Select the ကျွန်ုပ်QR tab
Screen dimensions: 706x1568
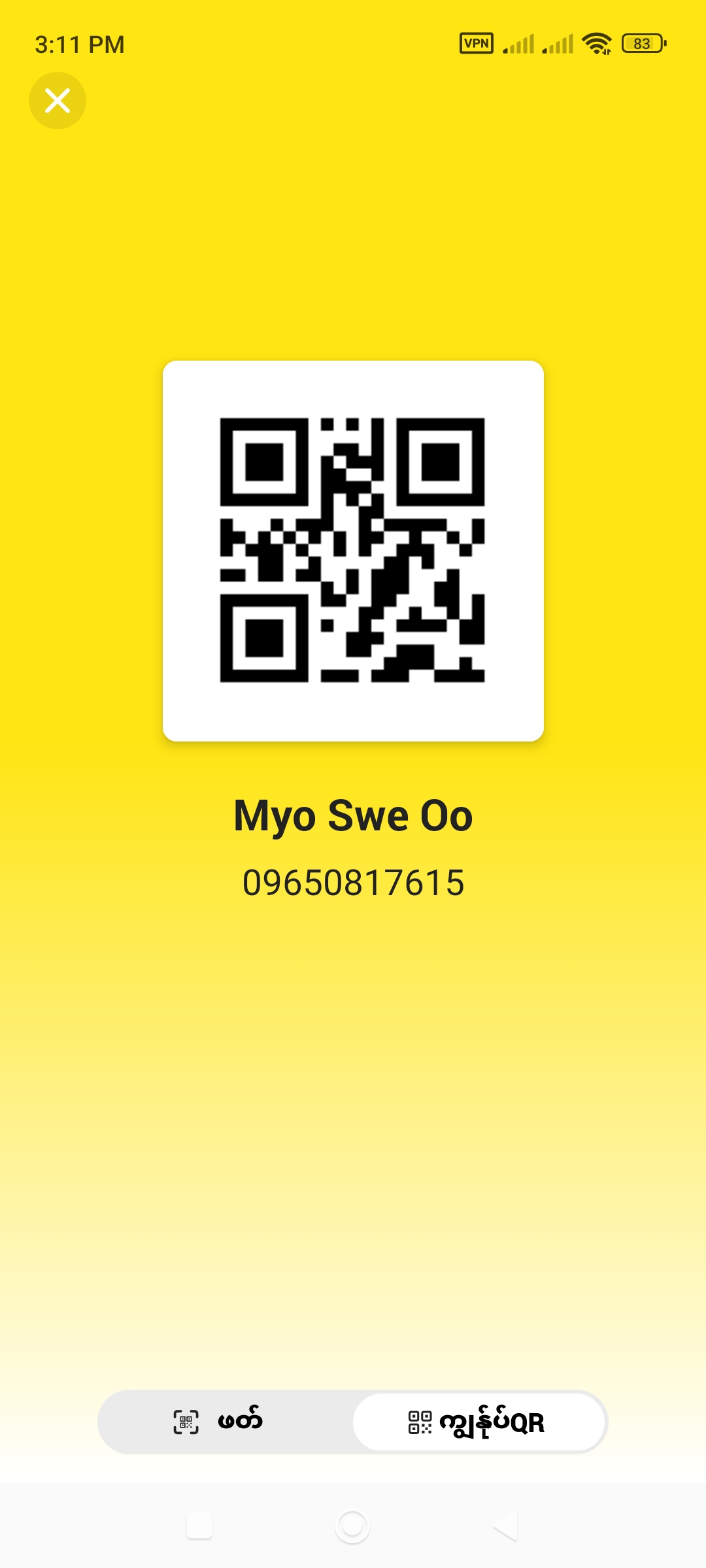pos(479,1422)
